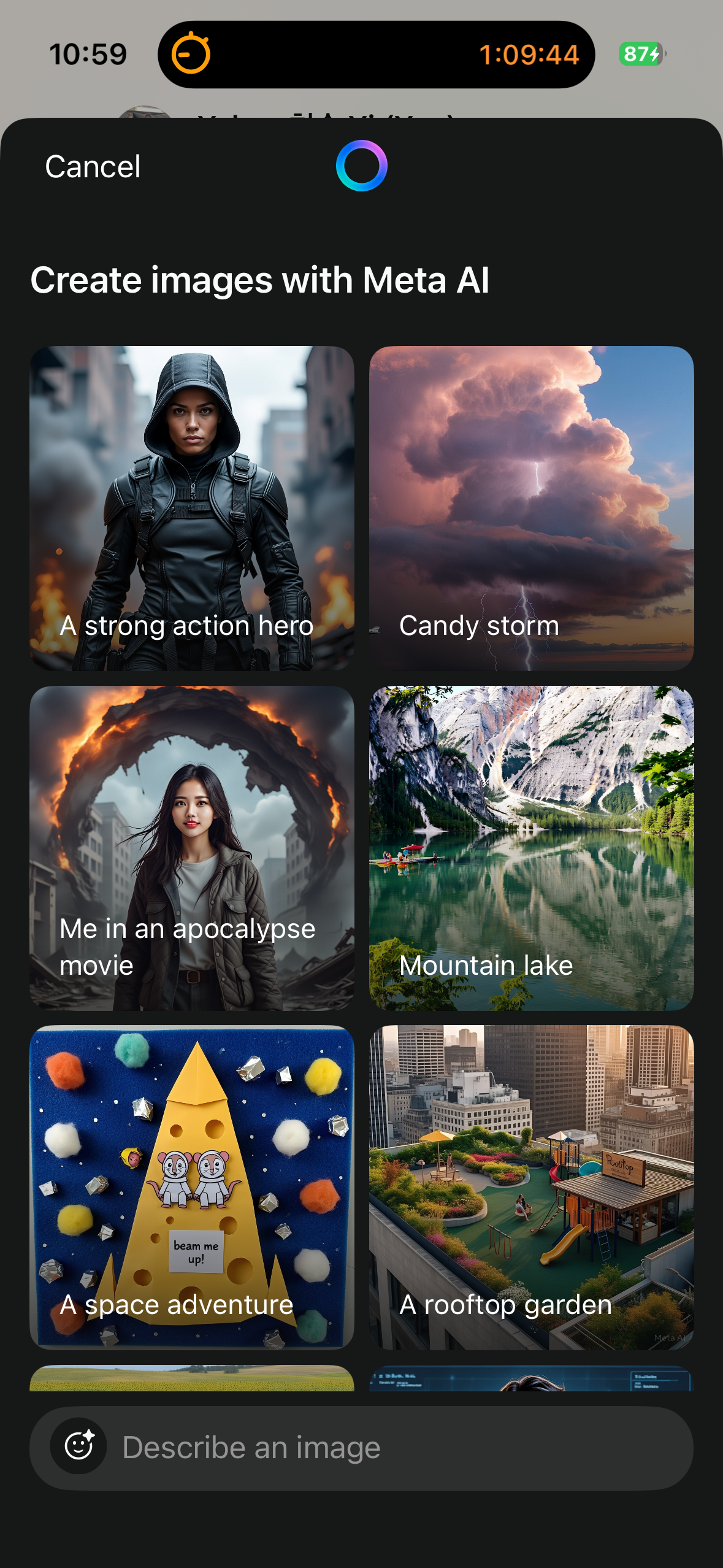723x1568 pixels.
Task: Choose the "Candy storm" image prompt
Action: tap(531, 508)
